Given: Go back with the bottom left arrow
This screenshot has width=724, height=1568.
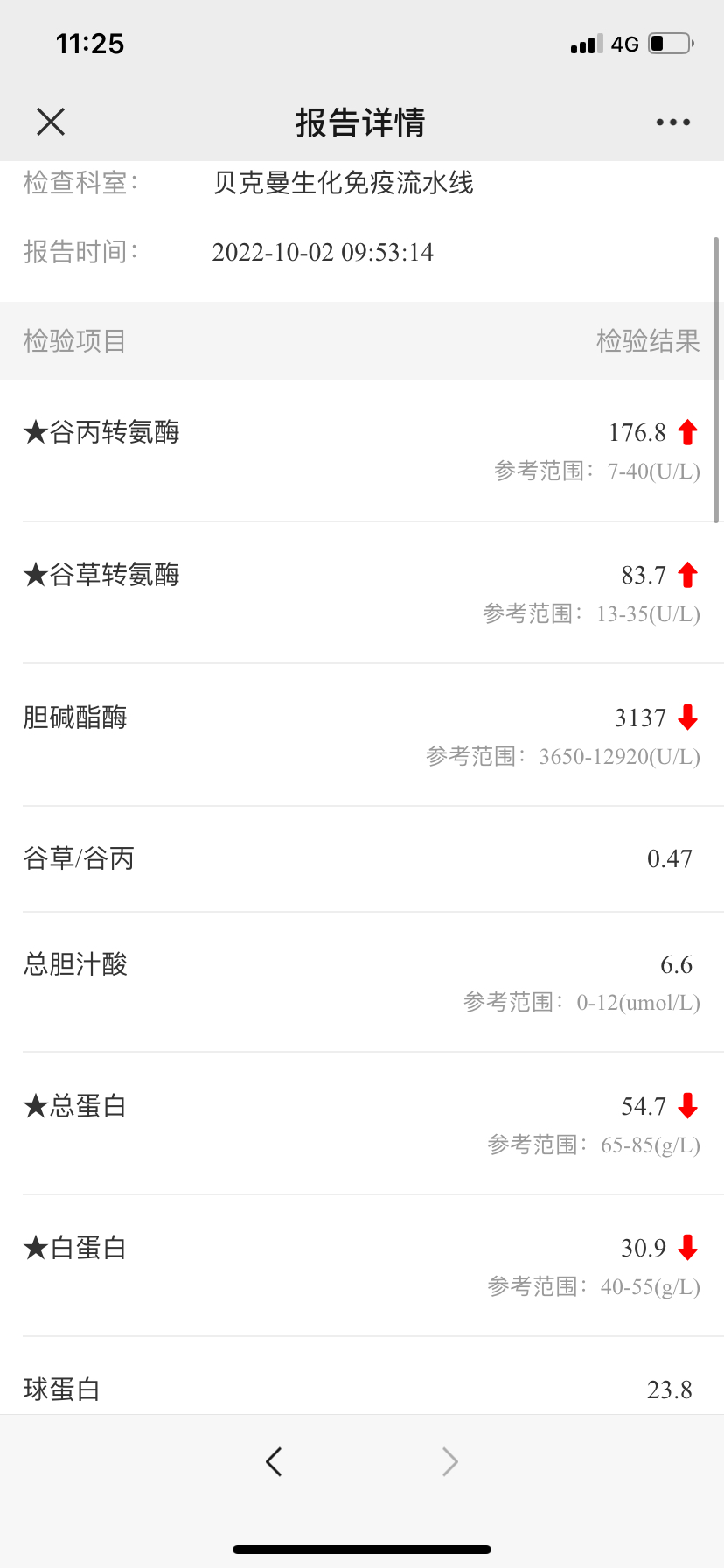Looking at the screenshot, I should pos(274,1461).
